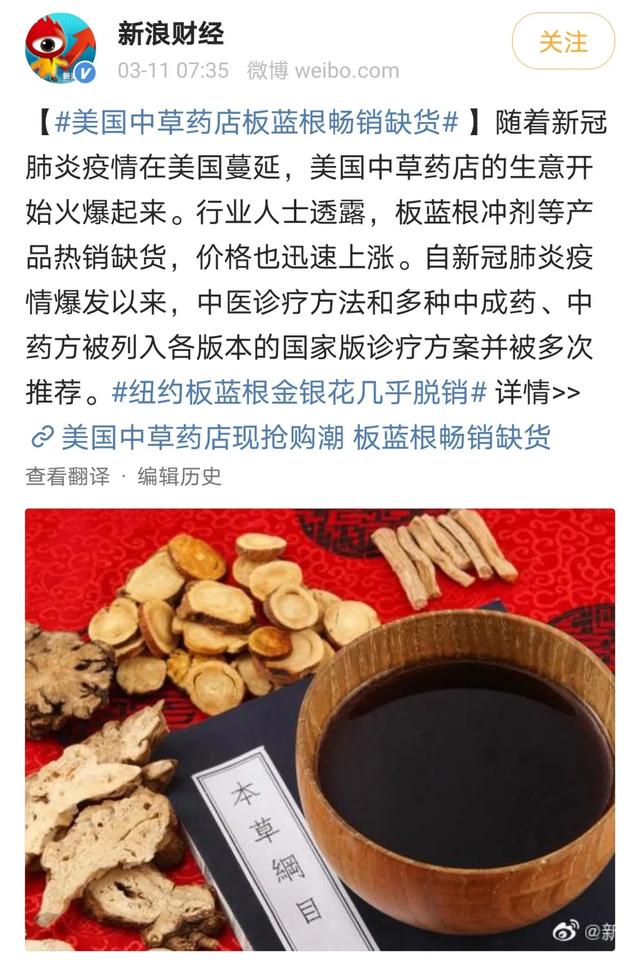
Task: Open 新浪财经 profile avatar
Action: (x=60, y=48)
